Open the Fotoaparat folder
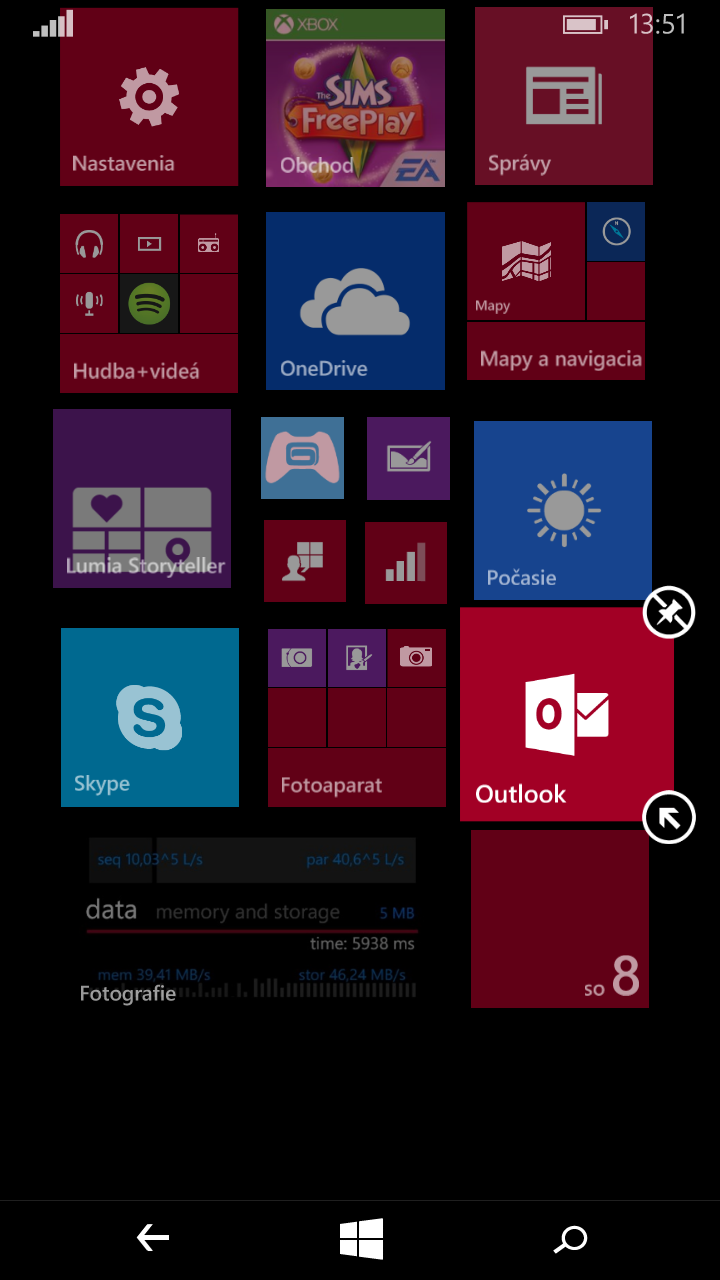This screenshot has height=1280, width=720. tap(357, 718)
